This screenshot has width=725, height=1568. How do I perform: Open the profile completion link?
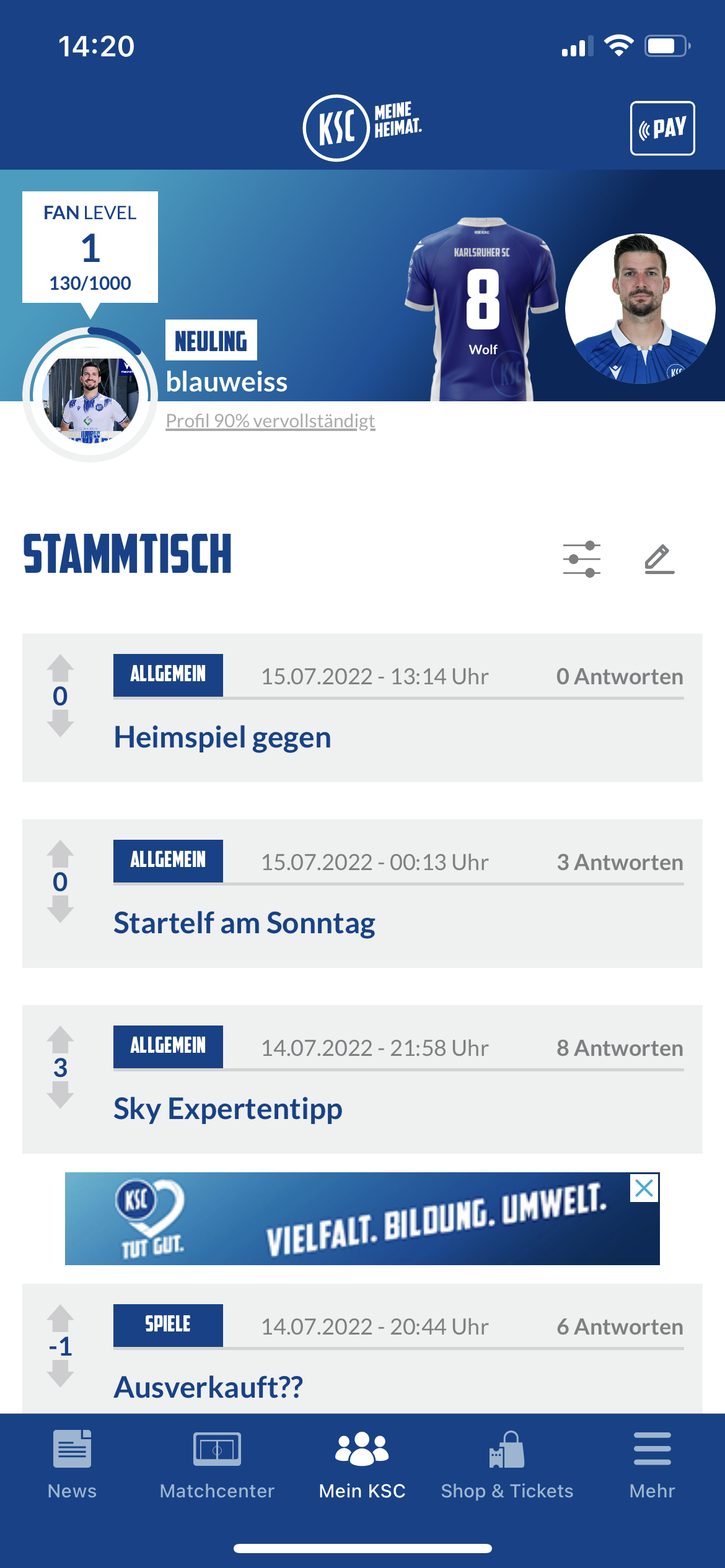pos(270,421)
